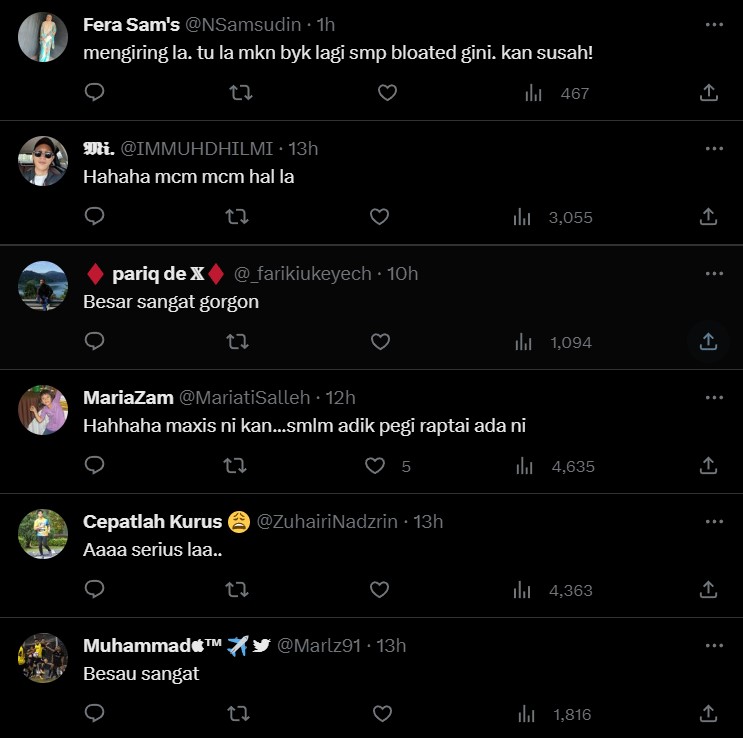Share the 'Besar sangat gorgon' tweet
Image resolution: width=743 pixels, height=738 pixels.
coord(708,342)
